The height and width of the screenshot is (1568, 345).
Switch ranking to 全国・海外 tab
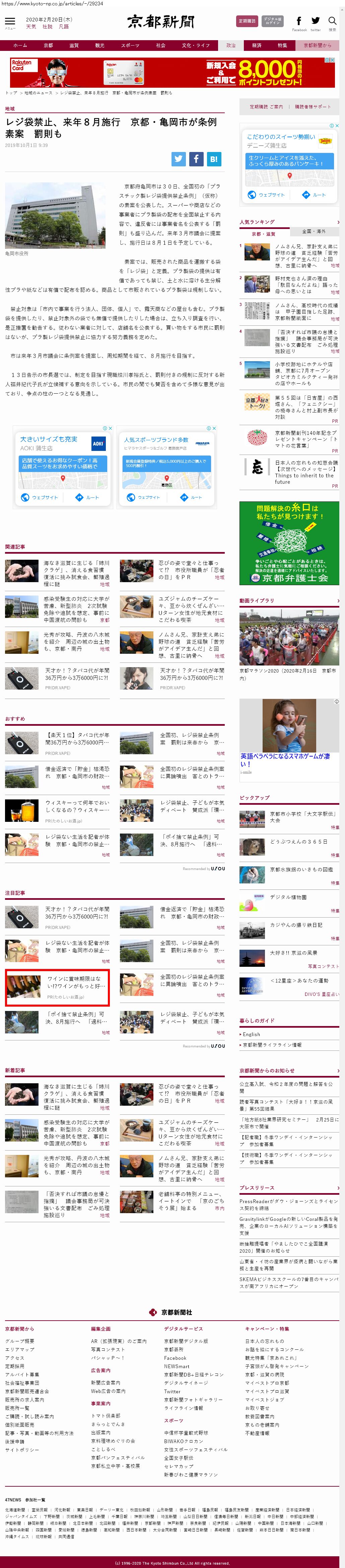[314, 232]
